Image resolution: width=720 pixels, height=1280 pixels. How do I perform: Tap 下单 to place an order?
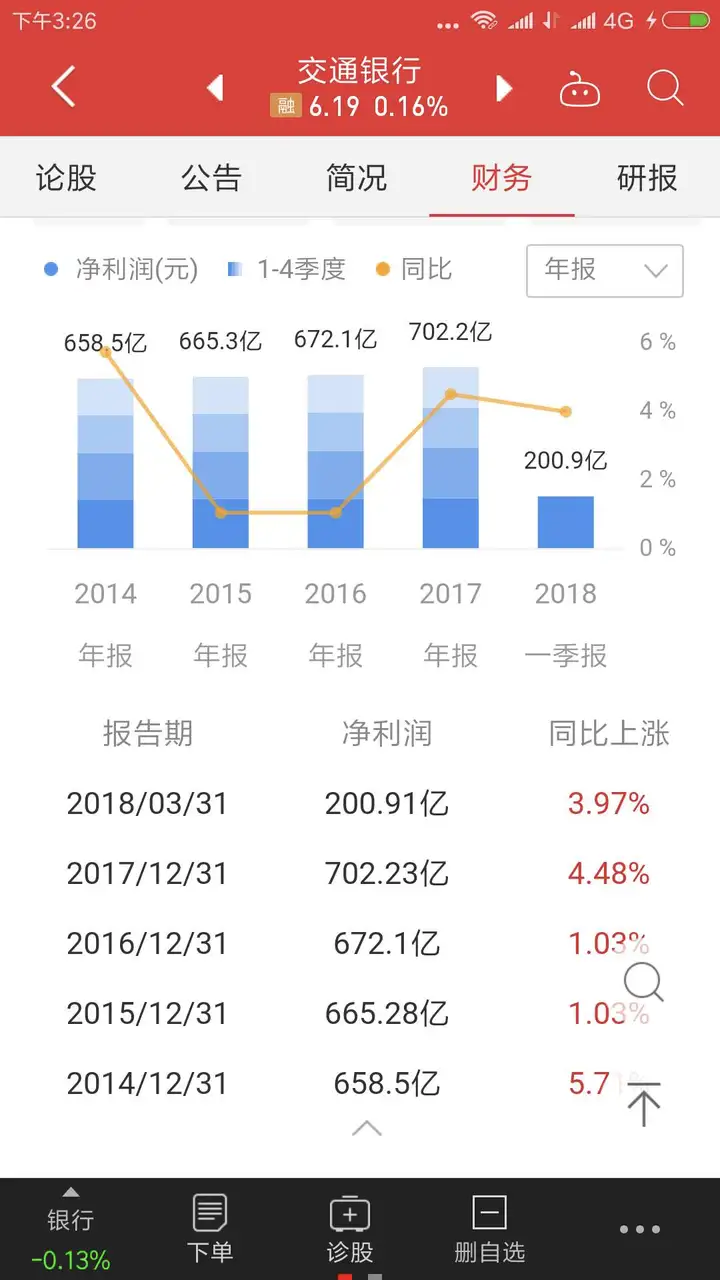(x=210, y=1230)
